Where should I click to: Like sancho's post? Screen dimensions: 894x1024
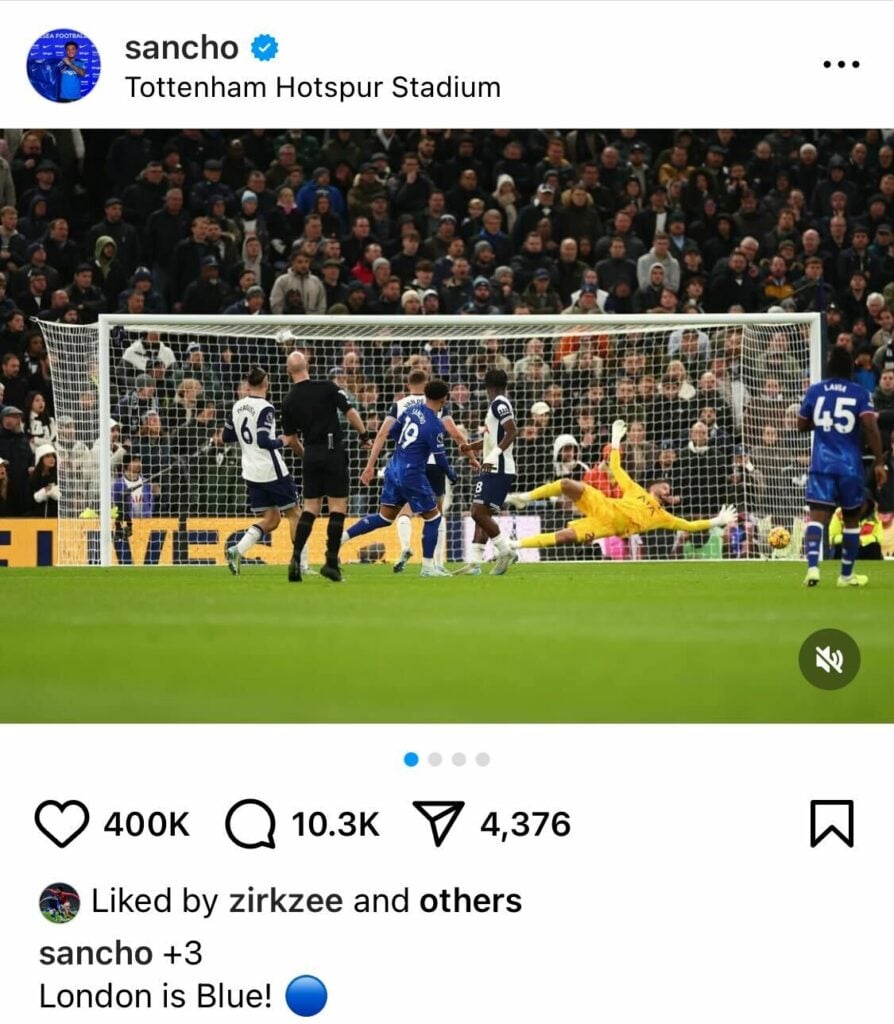pyautogui.click(x=62, y=823)
